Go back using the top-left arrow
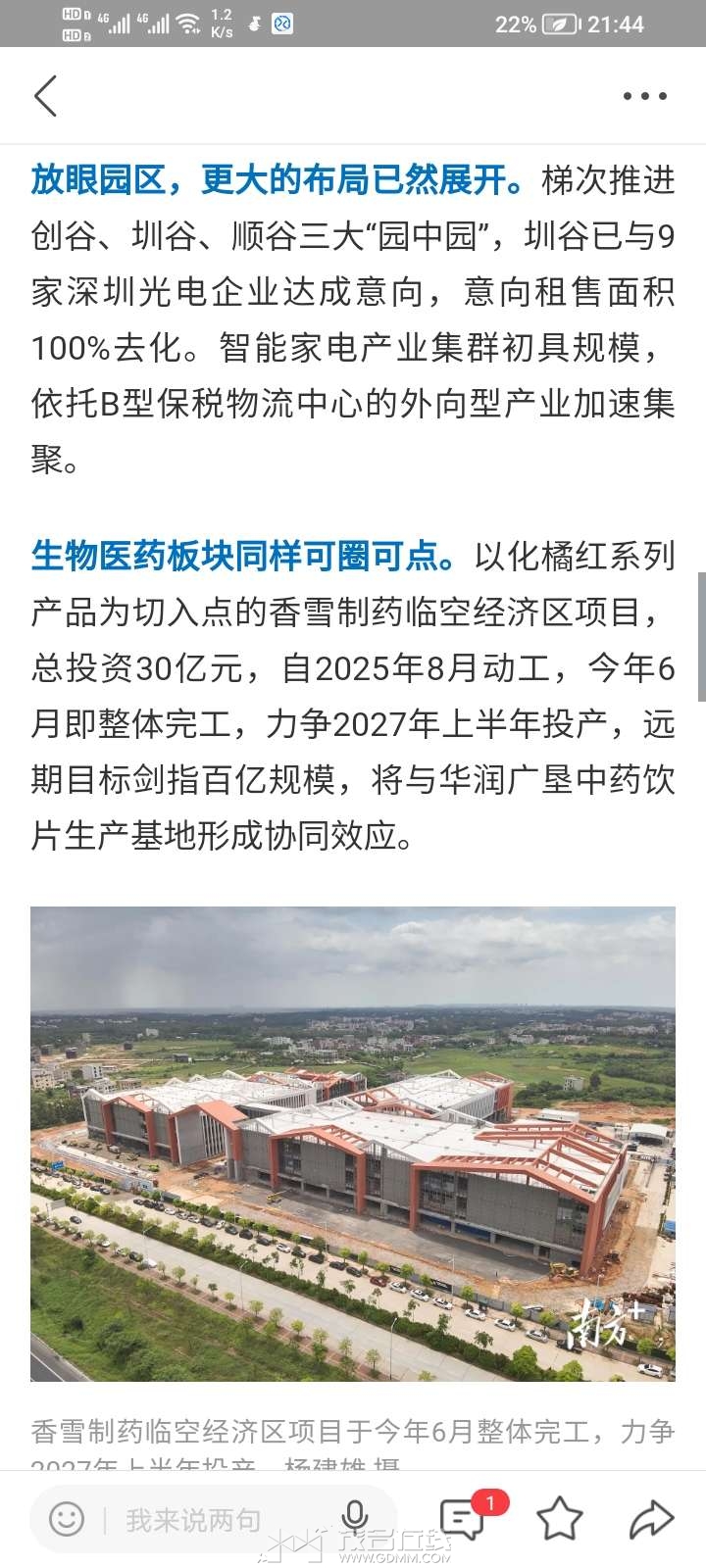This screenshot has height=1568, width=706. pyautogui.click(x=45, y=96)
